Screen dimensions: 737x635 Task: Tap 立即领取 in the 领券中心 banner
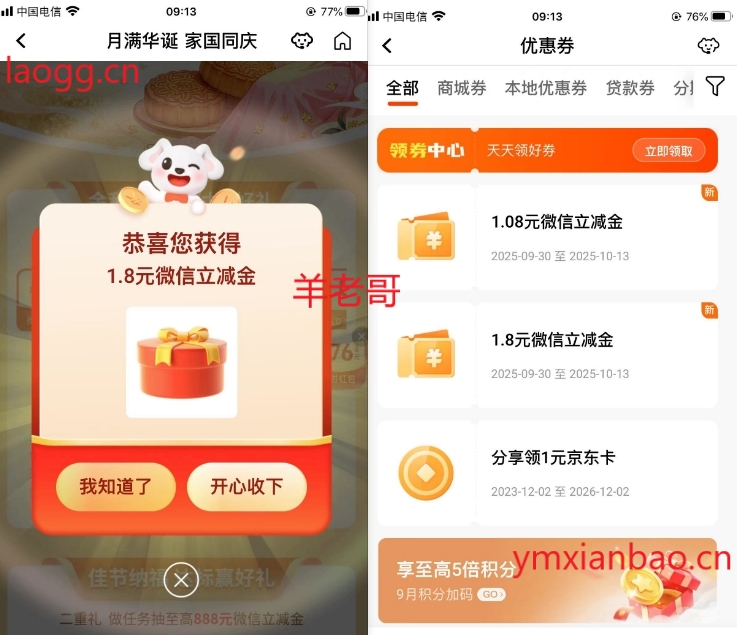(668, 150)
